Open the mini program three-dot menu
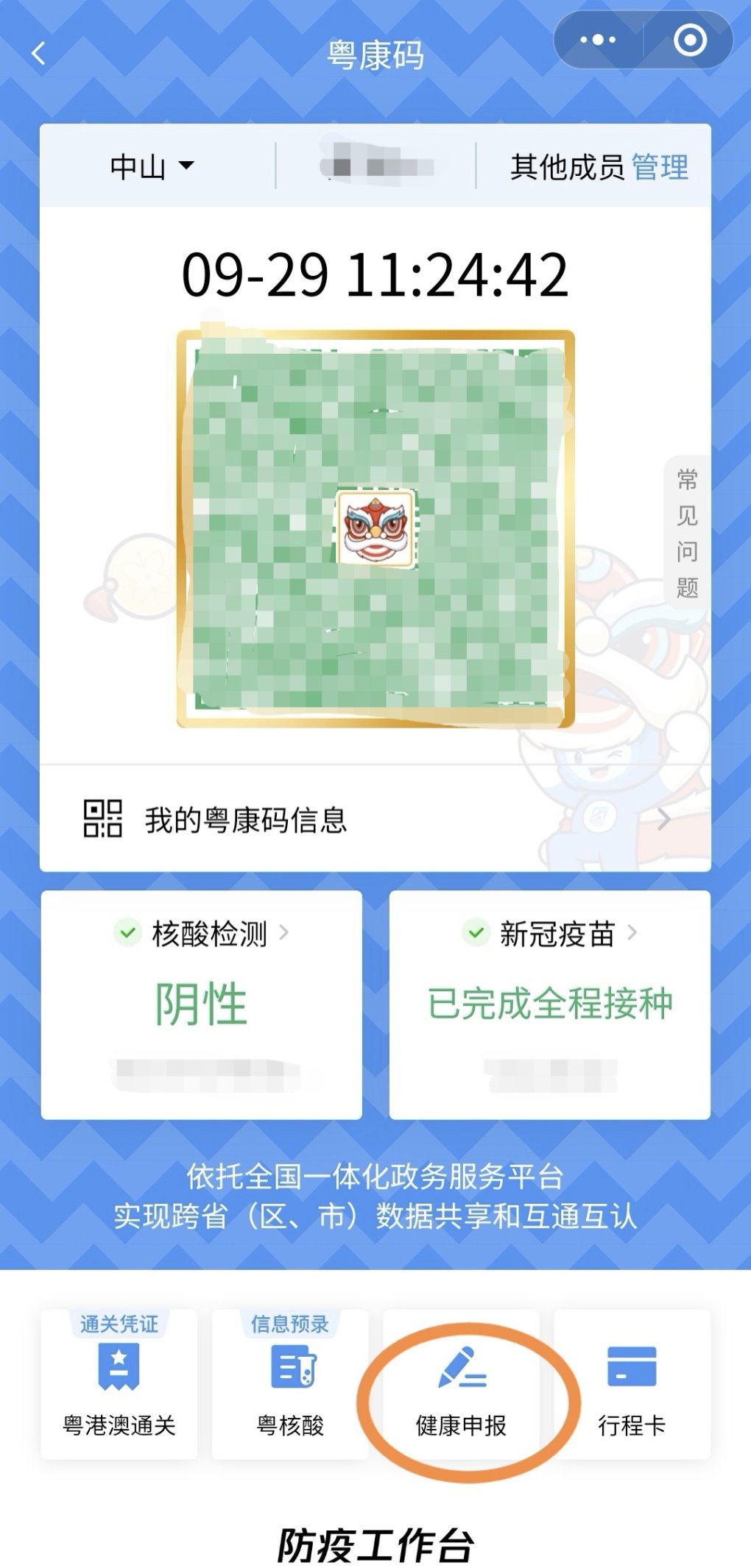Screen dimensions: 751x1568 (x=598, y=40)
